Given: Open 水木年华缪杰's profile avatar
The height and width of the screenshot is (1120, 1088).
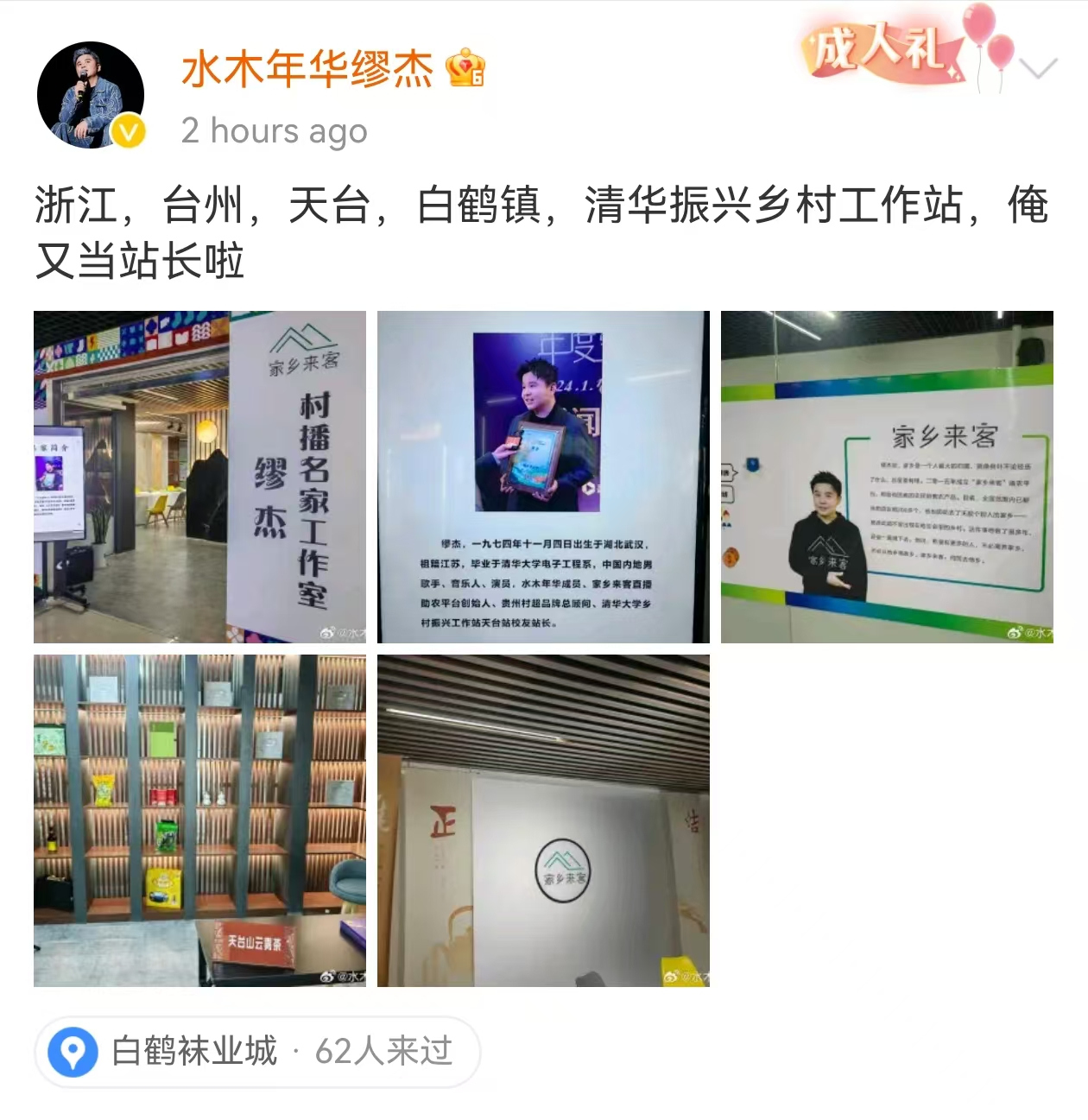Looking at the screenshot, I should 91,95.
